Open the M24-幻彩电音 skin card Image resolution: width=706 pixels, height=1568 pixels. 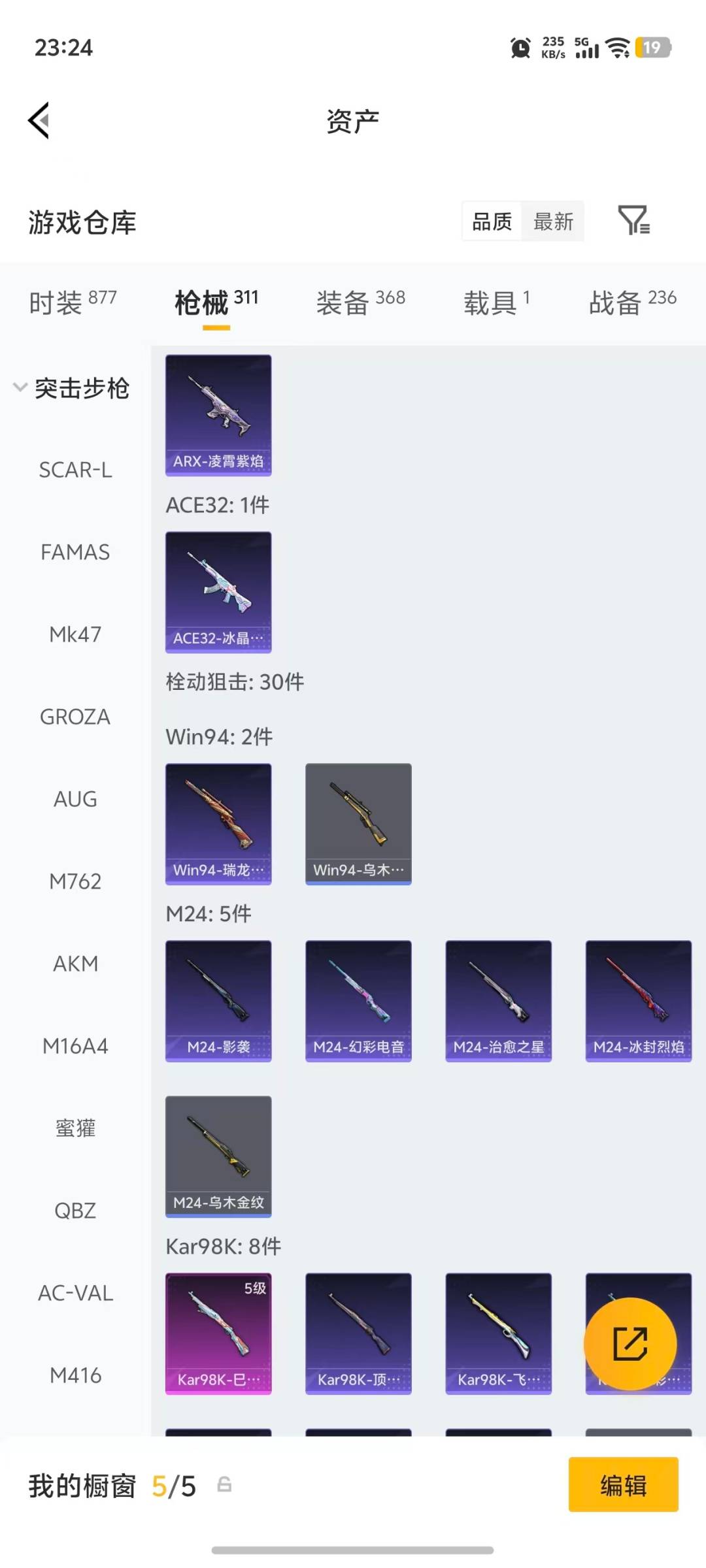[358, 1002]
